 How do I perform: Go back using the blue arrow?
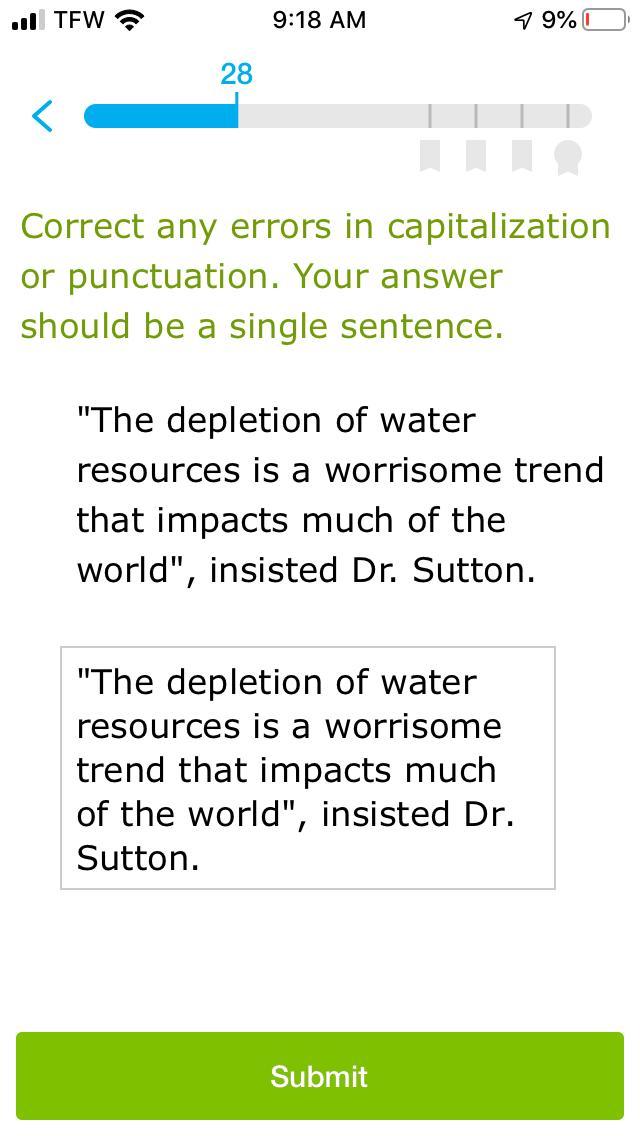(x=43, y=116)
